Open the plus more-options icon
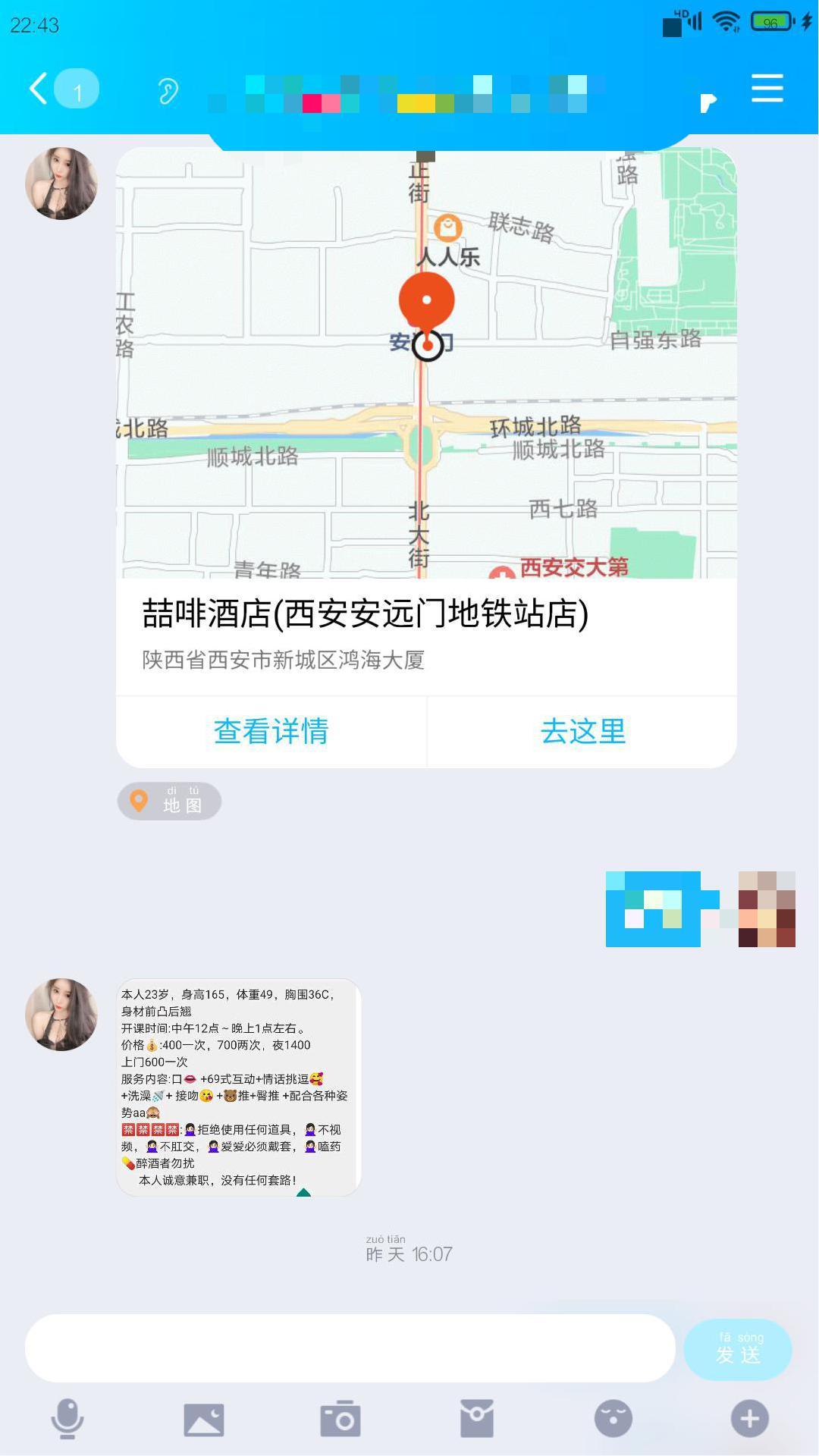Screen dimensions: 819x1456 tap(750, 1417)
